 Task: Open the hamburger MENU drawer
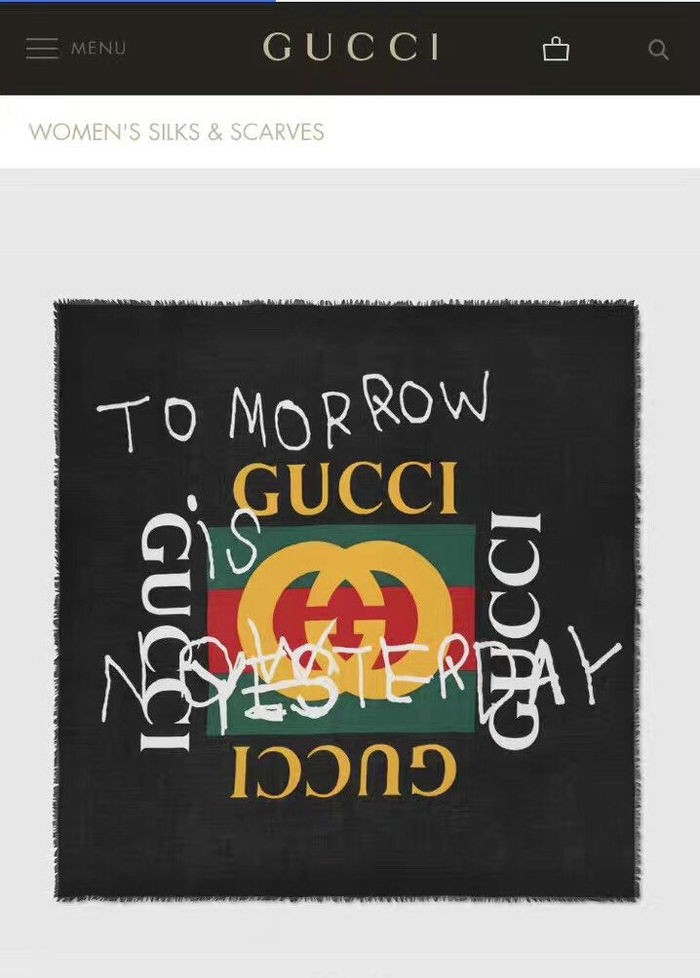click(x=75, y=48)
